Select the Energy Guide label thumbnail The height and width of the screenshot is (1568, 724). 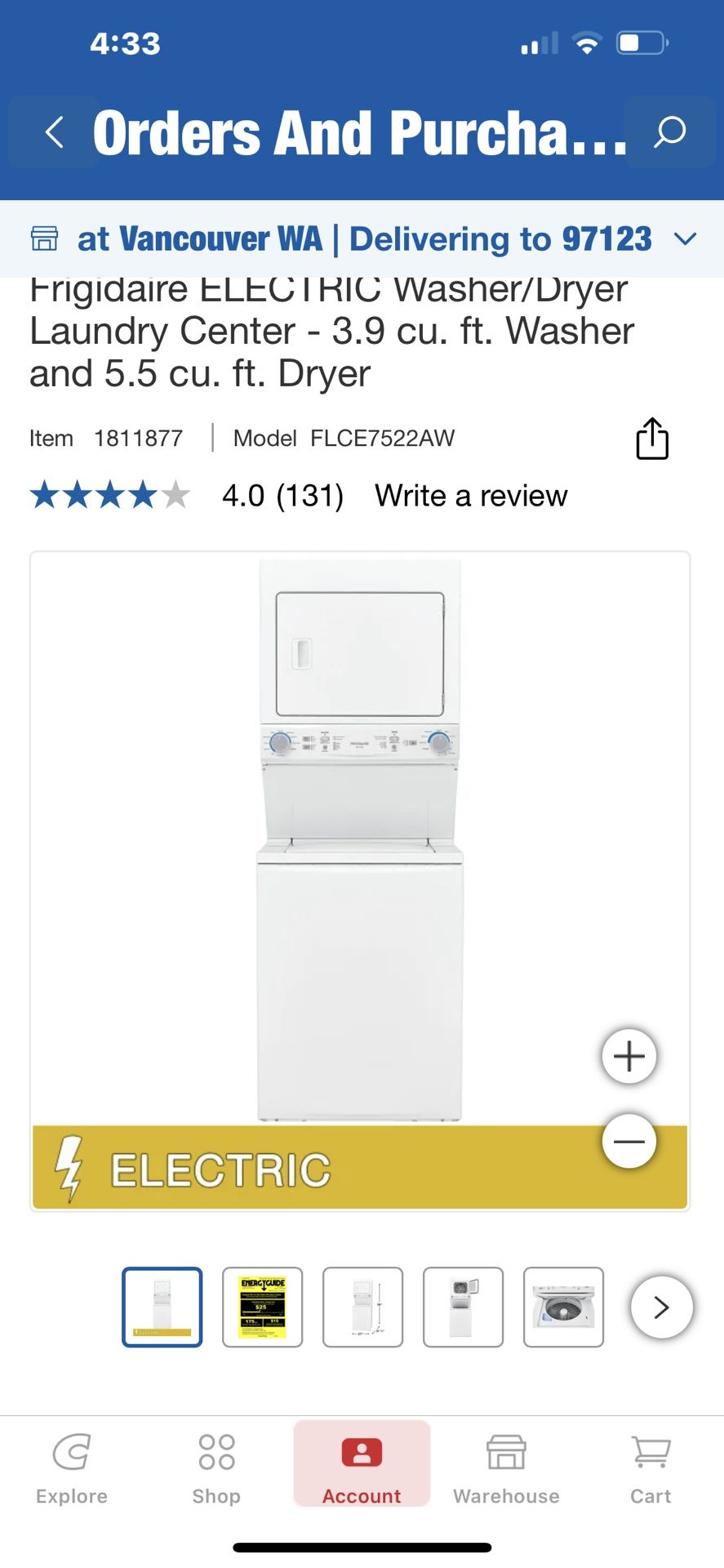click(262, 1307)
